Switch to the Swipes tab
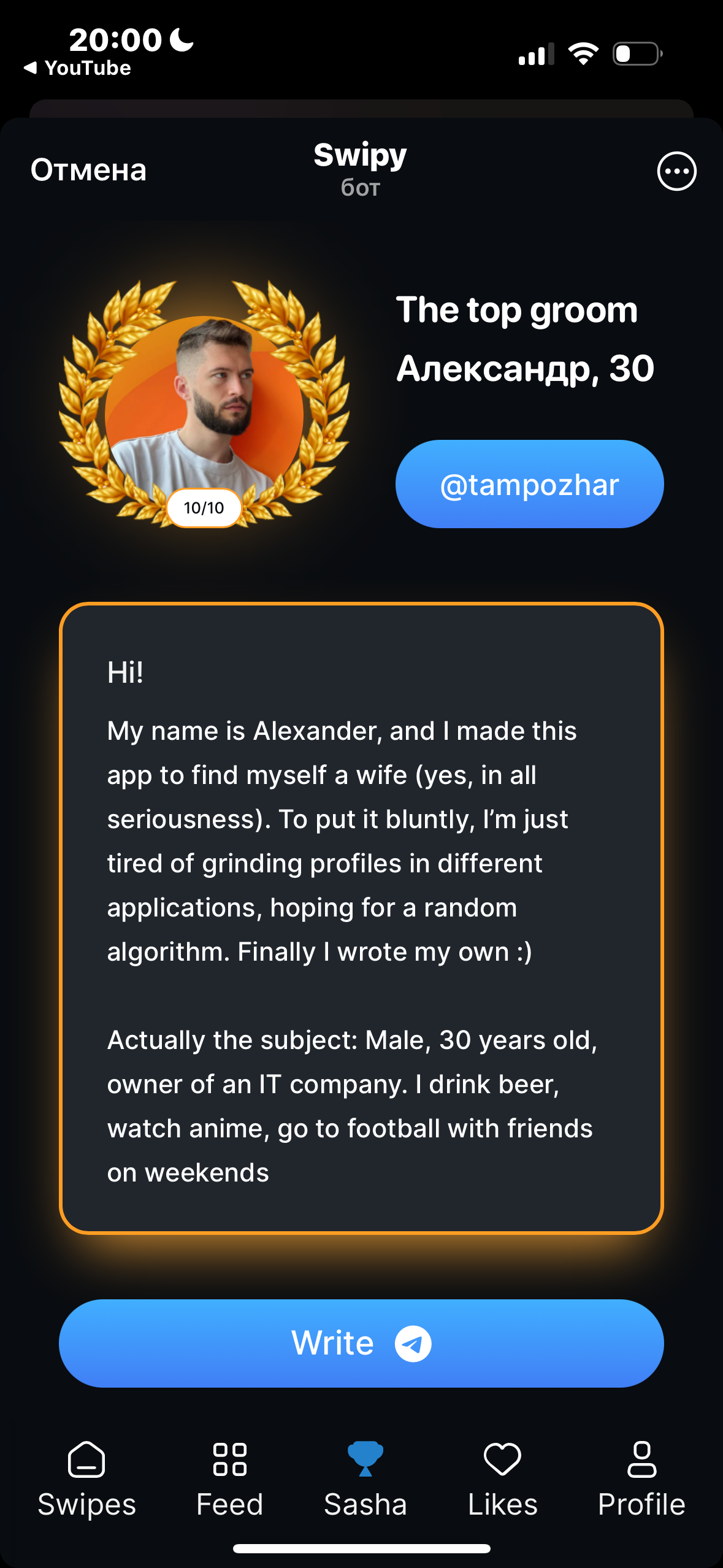The width and height of the screenshot is (723, 1568). [86, 1479]
